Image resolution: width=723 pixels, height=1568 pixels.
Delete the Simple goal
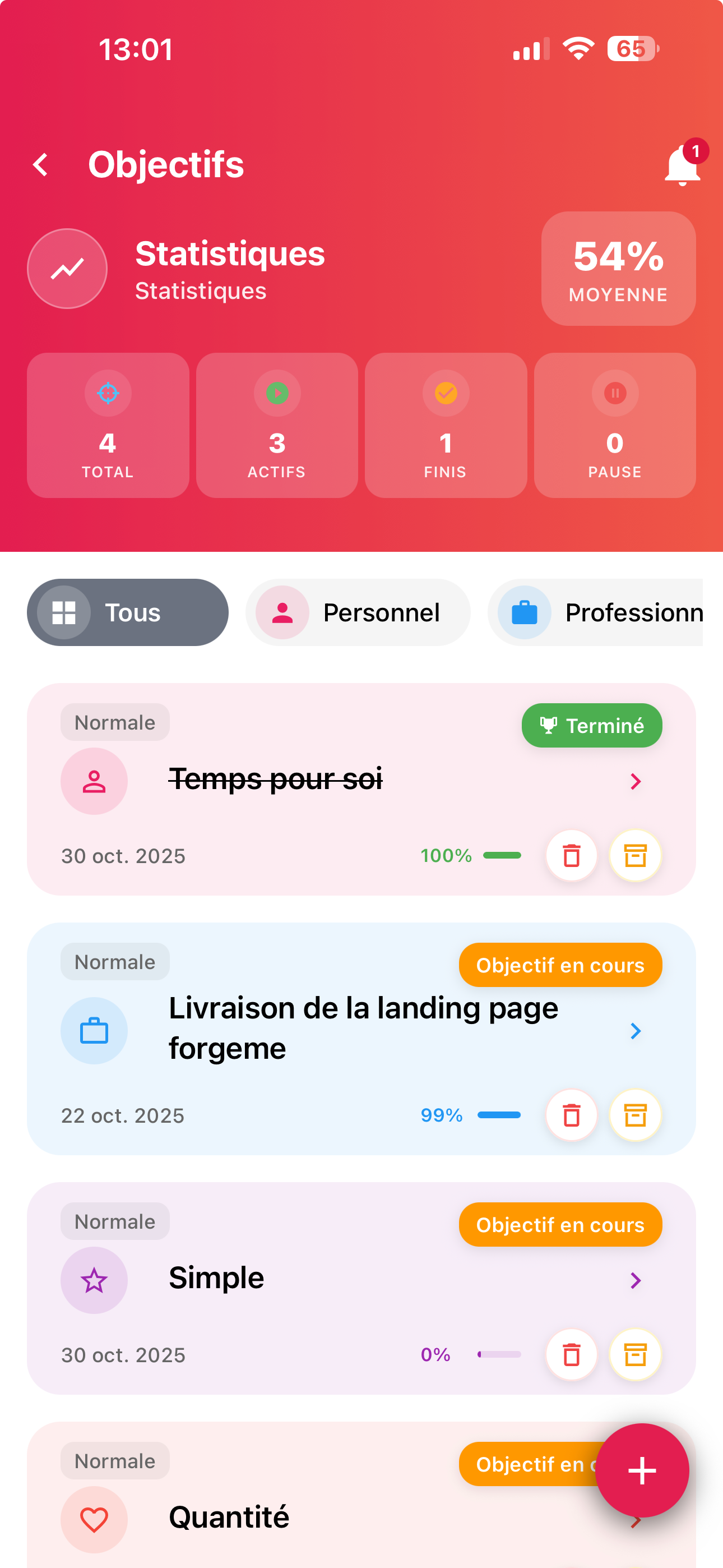point(571,1355)
